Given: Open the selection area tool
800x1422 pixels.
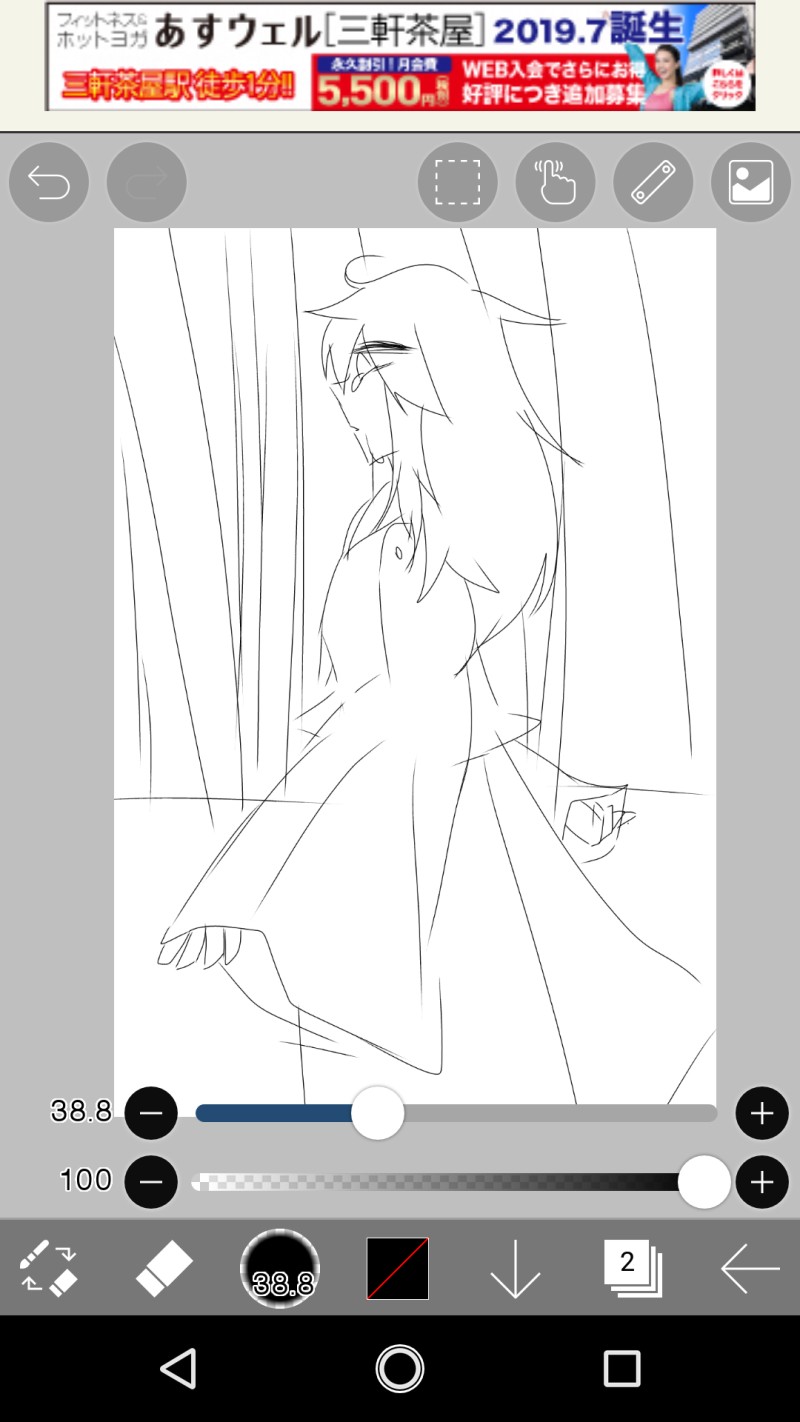Looking at the screenshot, I should point(457,182).
